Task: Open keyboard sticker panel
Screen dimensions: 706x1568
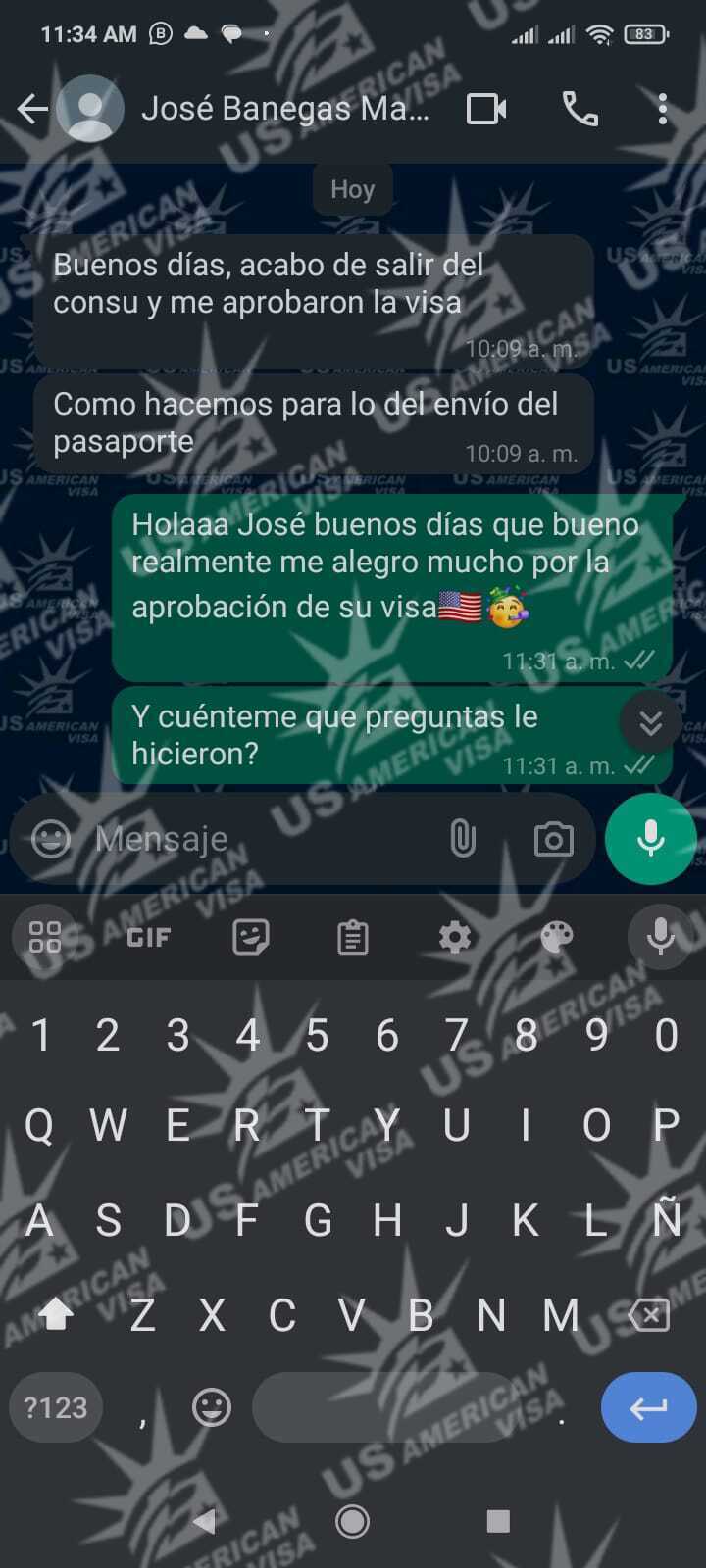Action: pos(251,938)
